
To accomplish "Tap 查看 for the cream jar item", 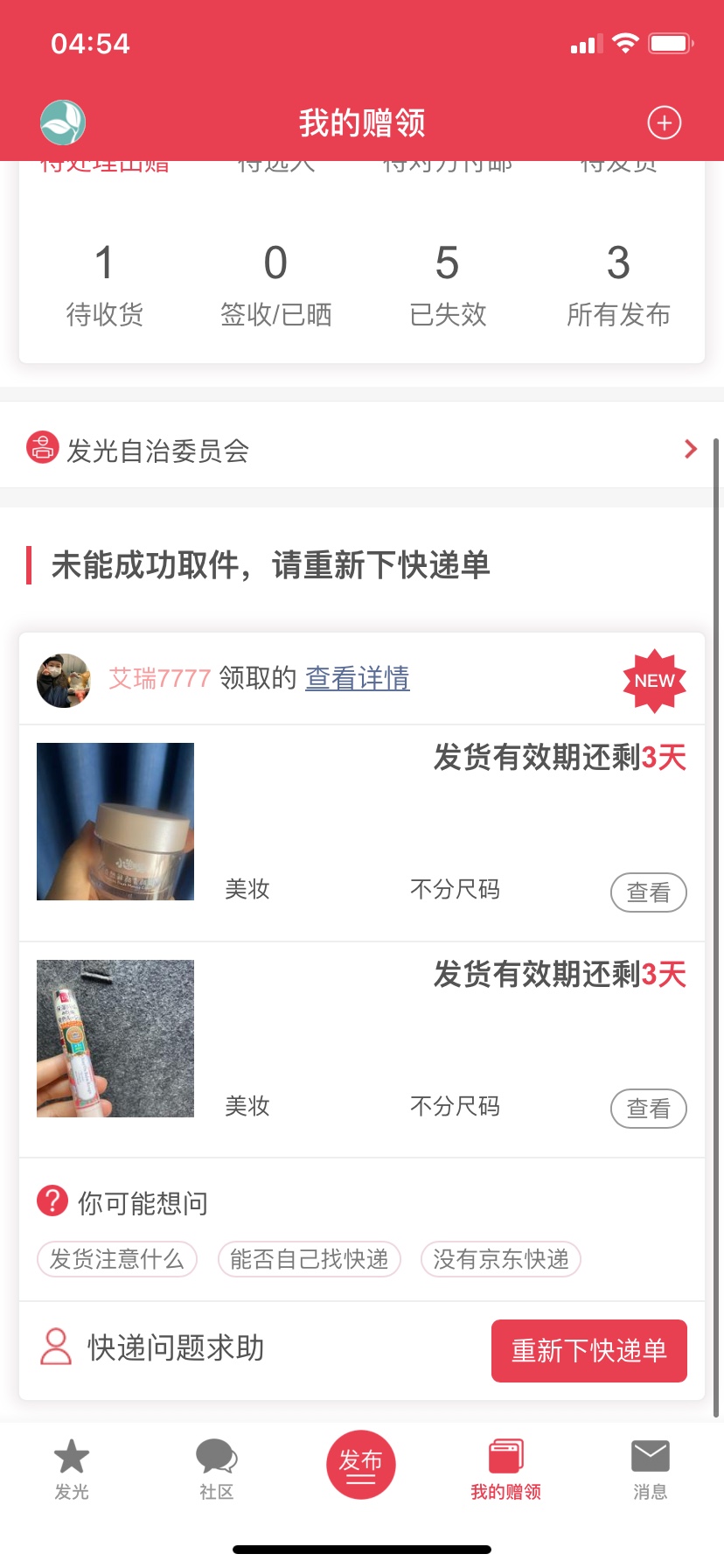I will click(x=648, y=892).
